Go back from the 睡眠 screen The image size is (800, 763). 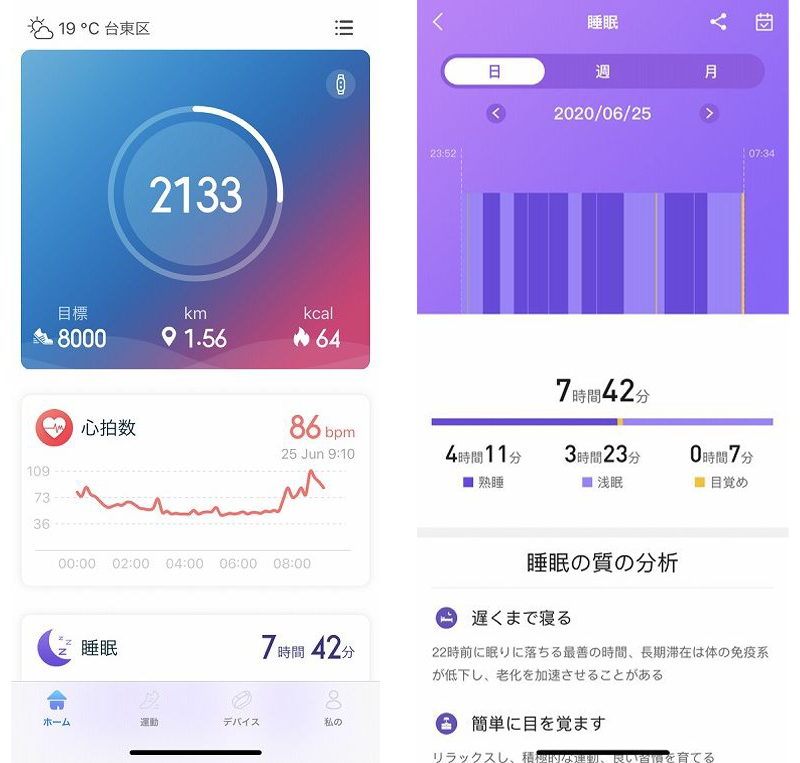[x=438, y=22]
